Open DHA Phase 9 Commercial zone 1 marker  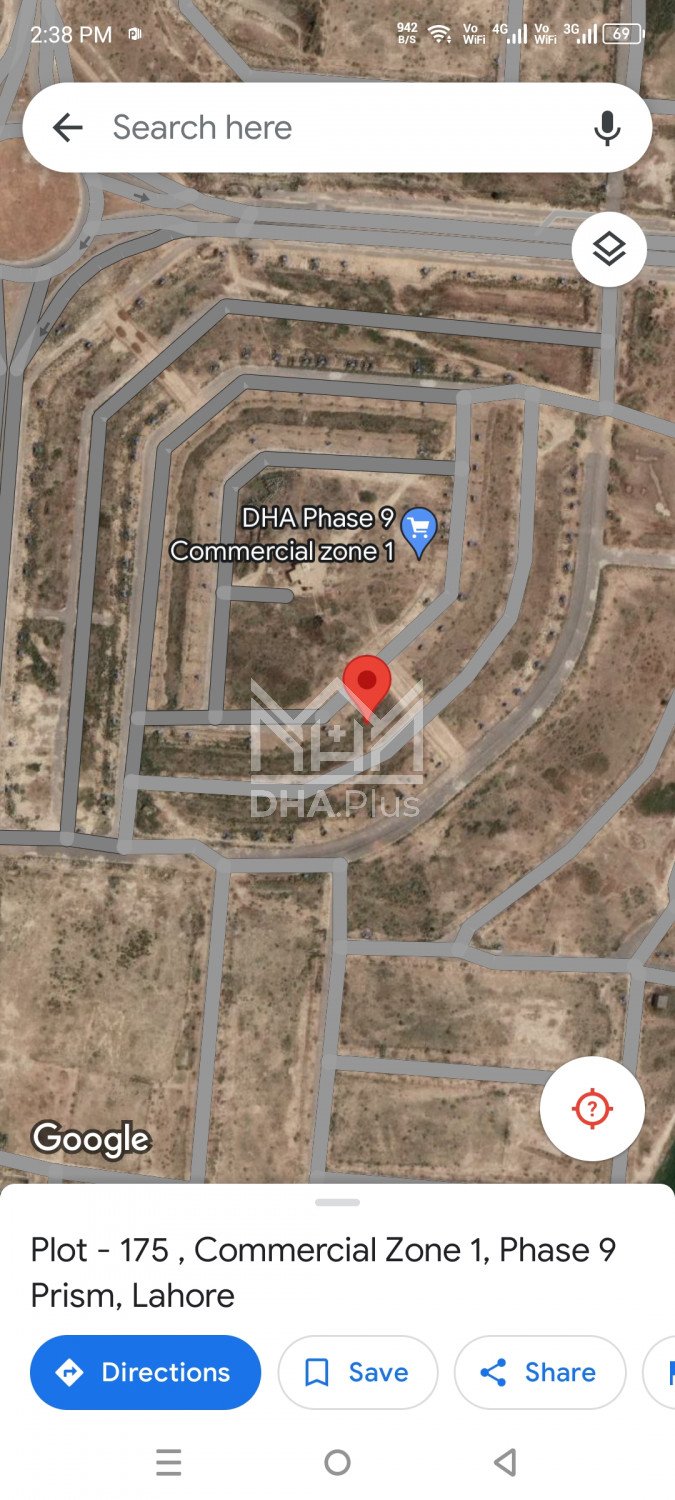point(419,530)
